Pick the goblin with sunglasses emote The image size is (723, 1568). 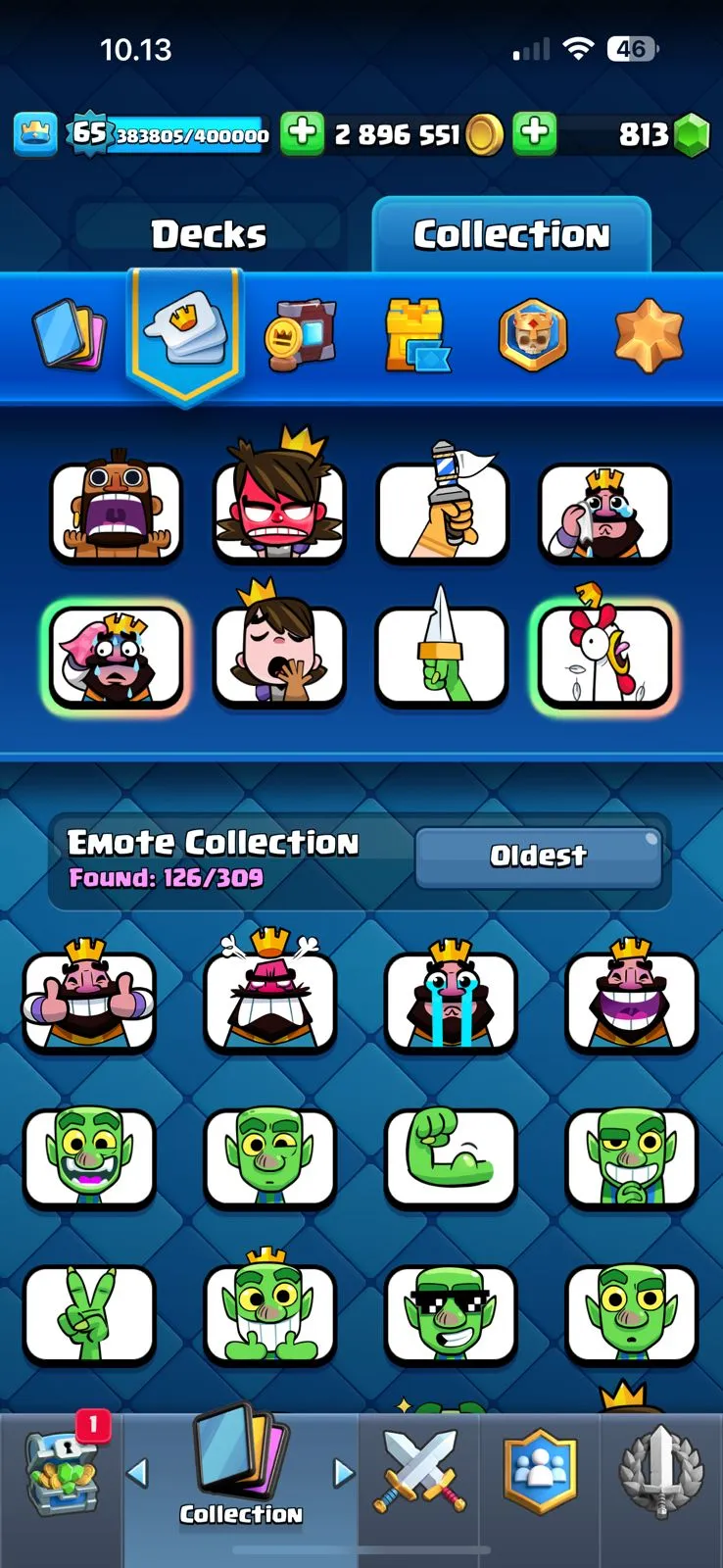point(451,1314)
